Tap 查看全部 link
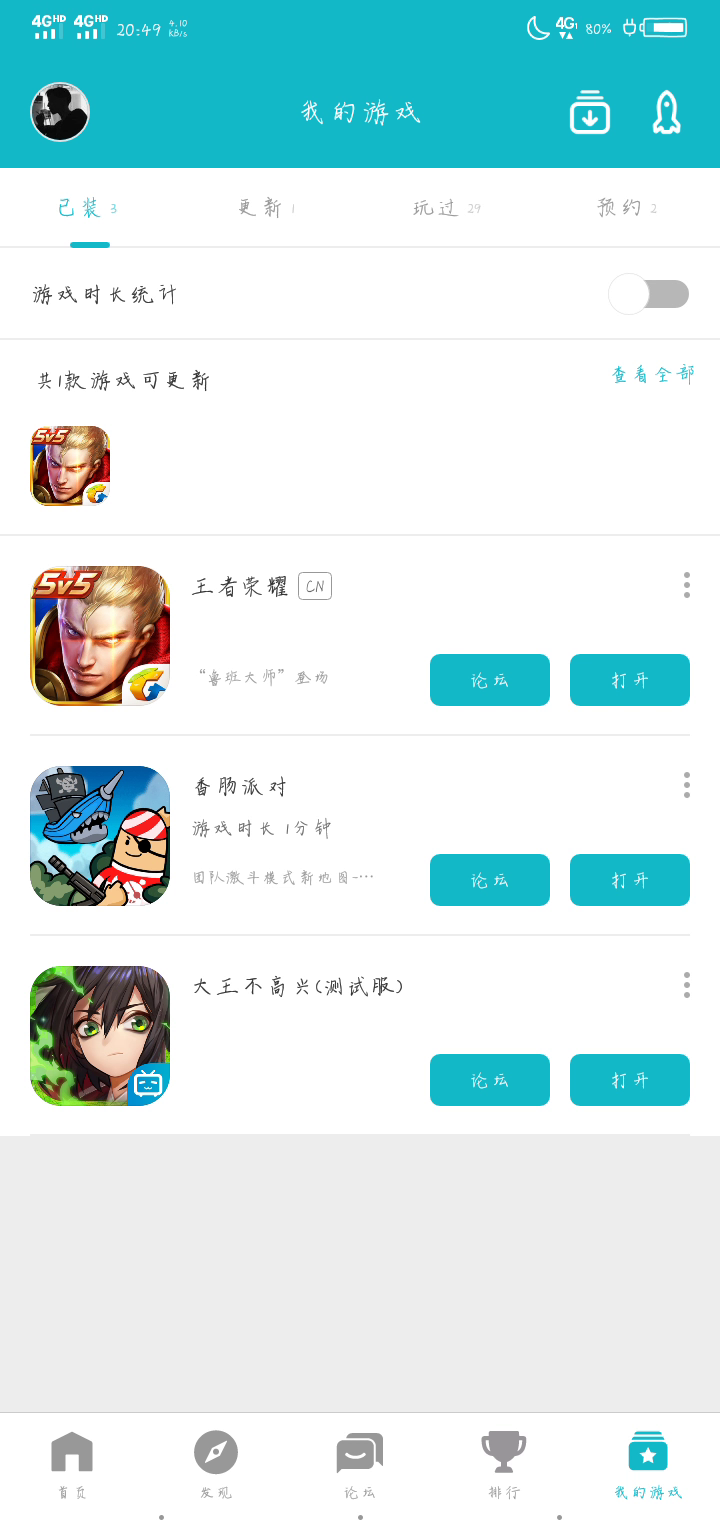Screen dimensions: 720x1520 point(653,374)
